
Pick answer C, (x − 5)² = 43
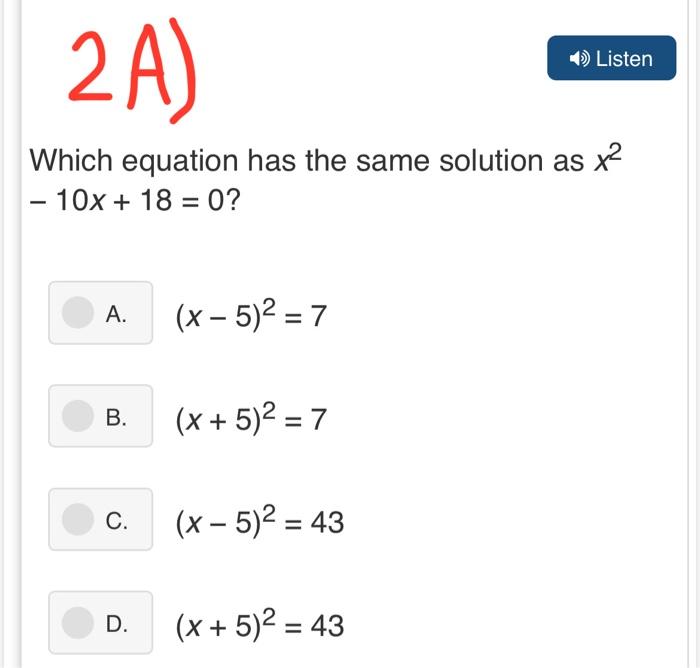(x=79, y=519)
